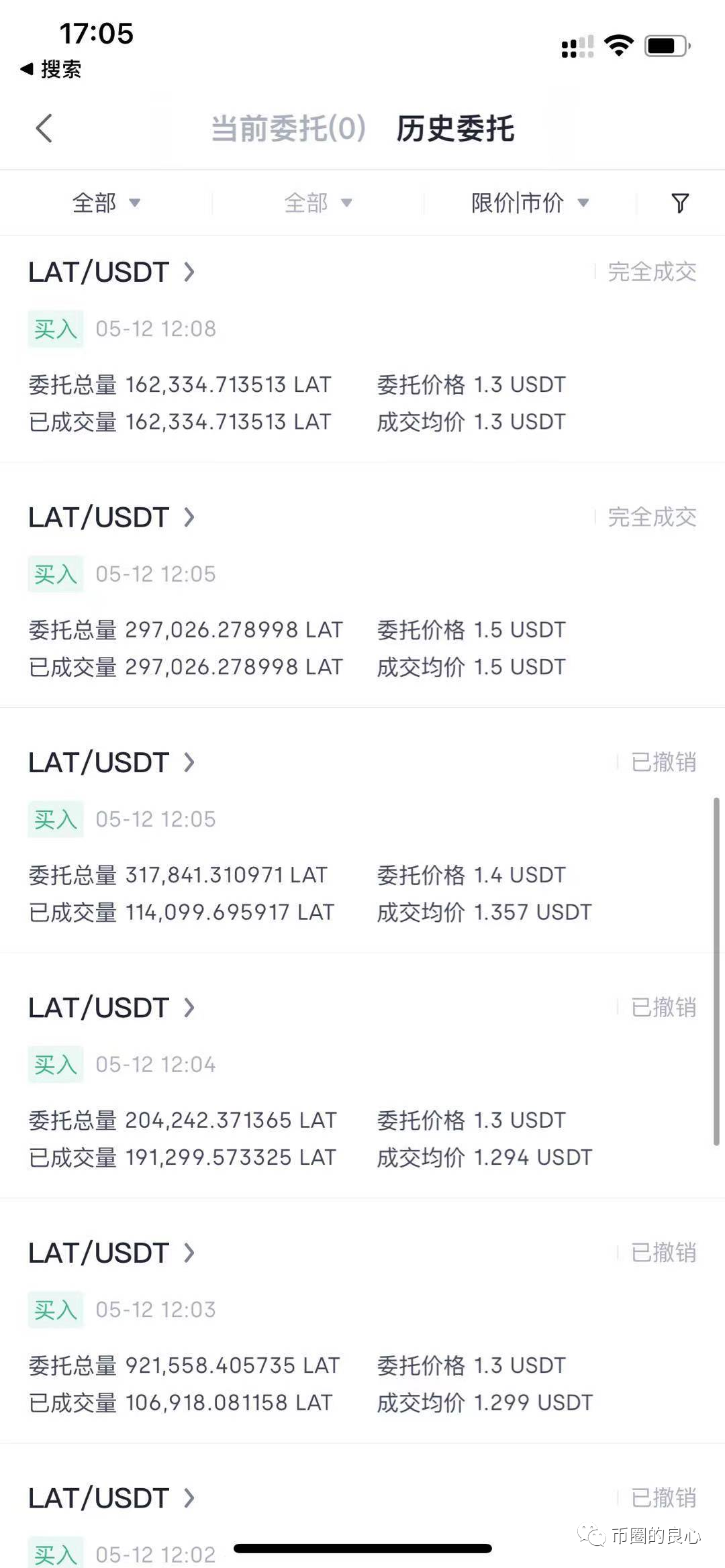Screen dimensions: 725x1568
Task: Select the 历史委托 tab
Action: click(x=455, y=129)
